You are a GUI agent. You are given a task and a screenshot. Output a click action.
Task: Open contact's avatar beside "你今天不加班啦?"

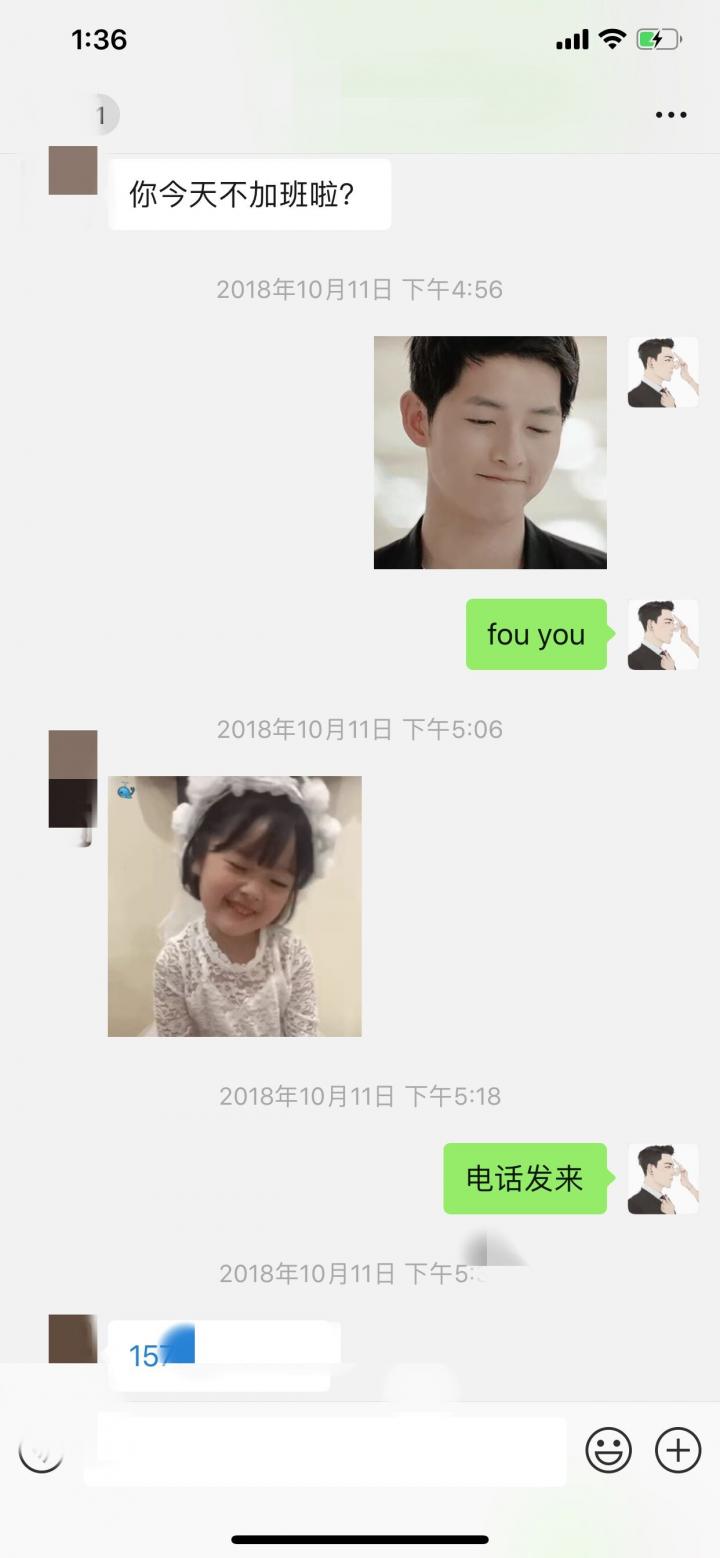(73, 171)
